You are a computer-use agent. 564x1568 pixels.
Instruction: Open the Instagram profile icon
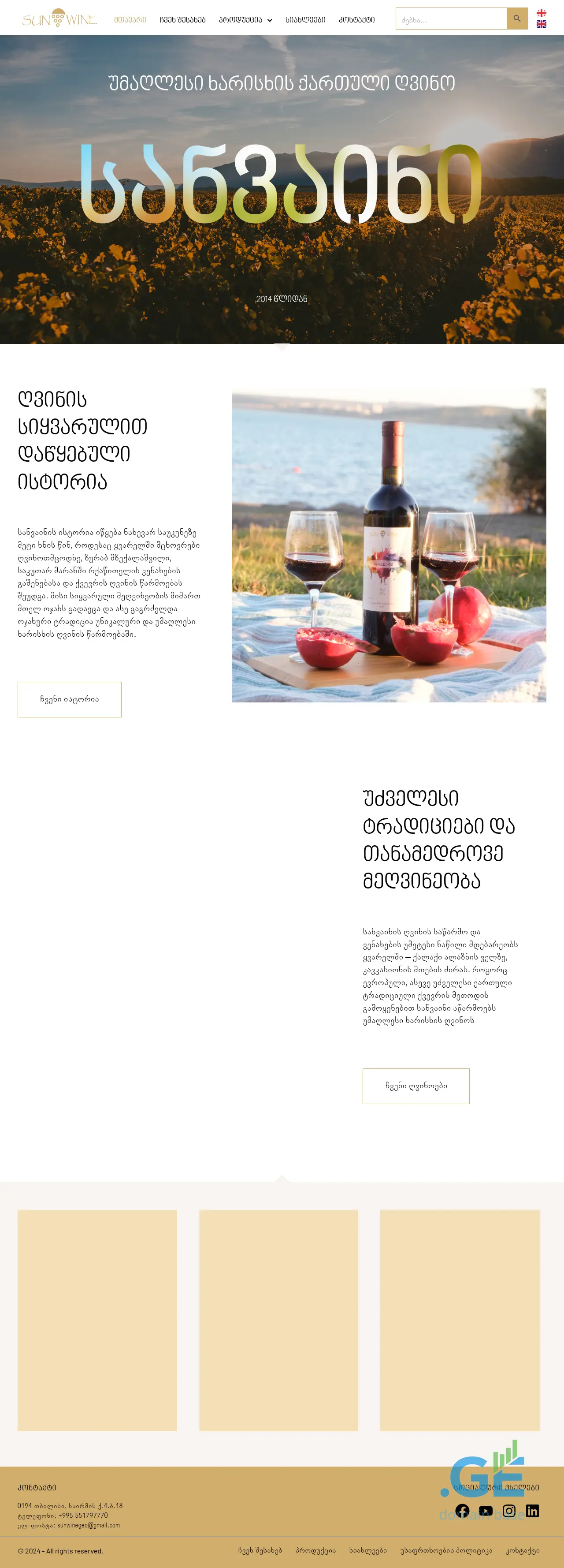click(509, 1510)
